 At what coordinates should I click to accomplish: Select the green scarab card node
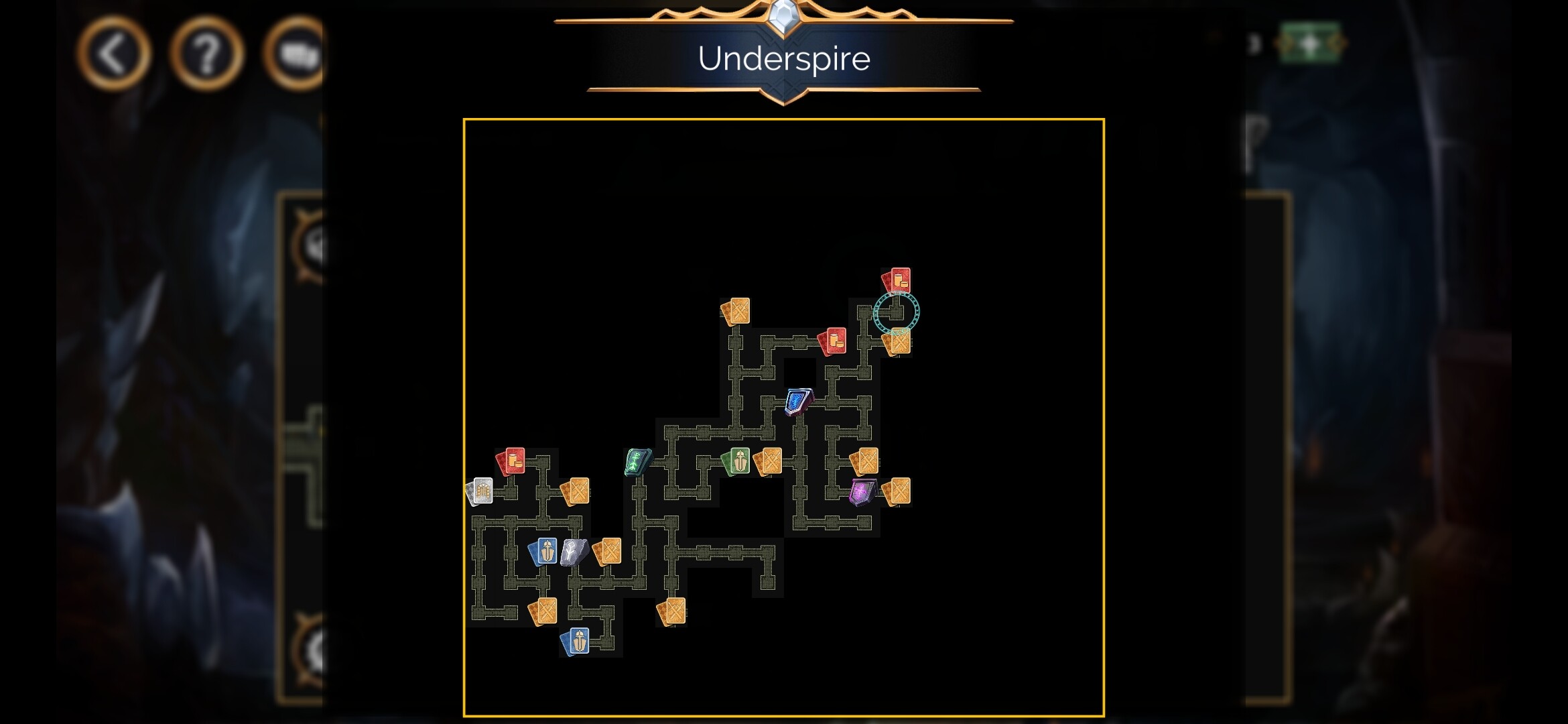click(736, 461)
